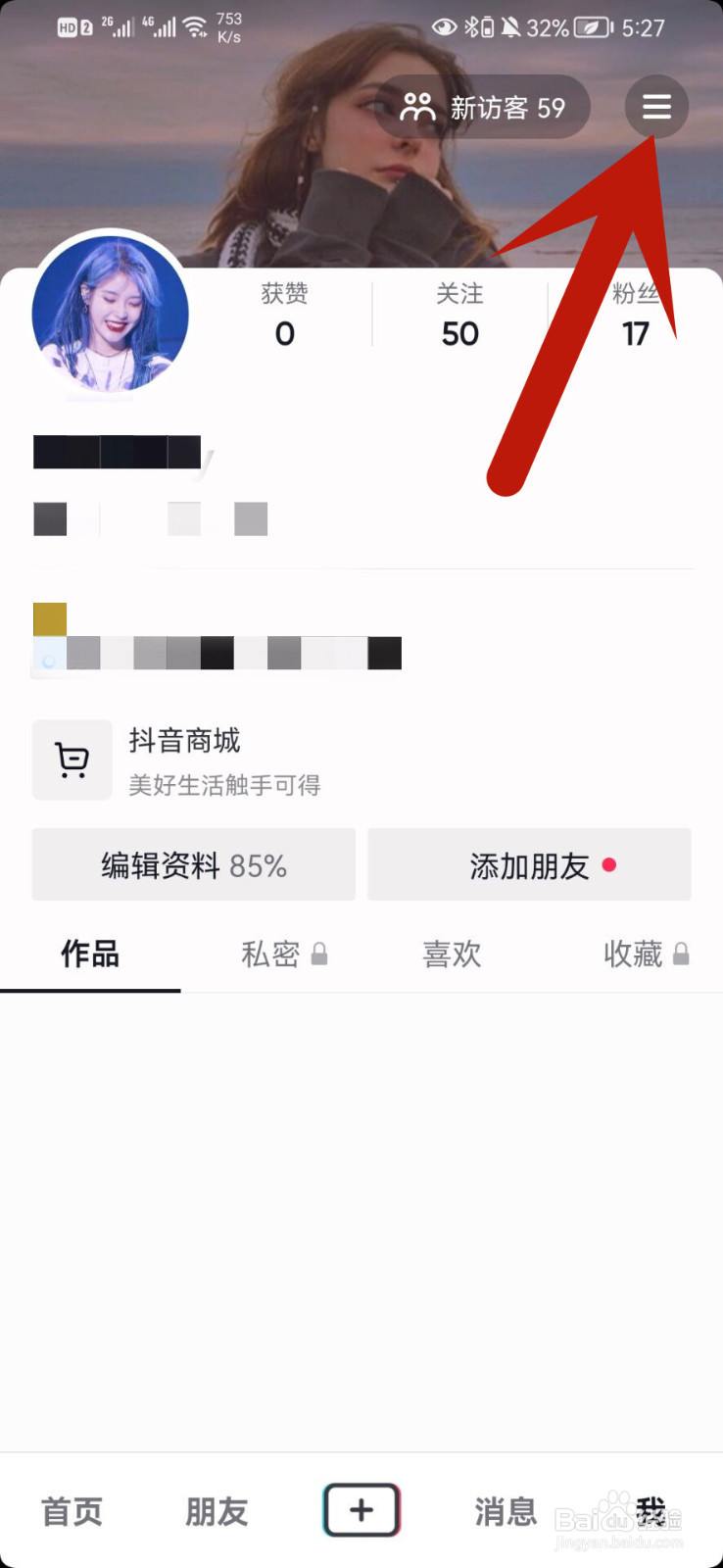Open 消息 messages from bottom navigation
The image size is (723, 1568).
pyautogui.click(x=505, y=1512)
